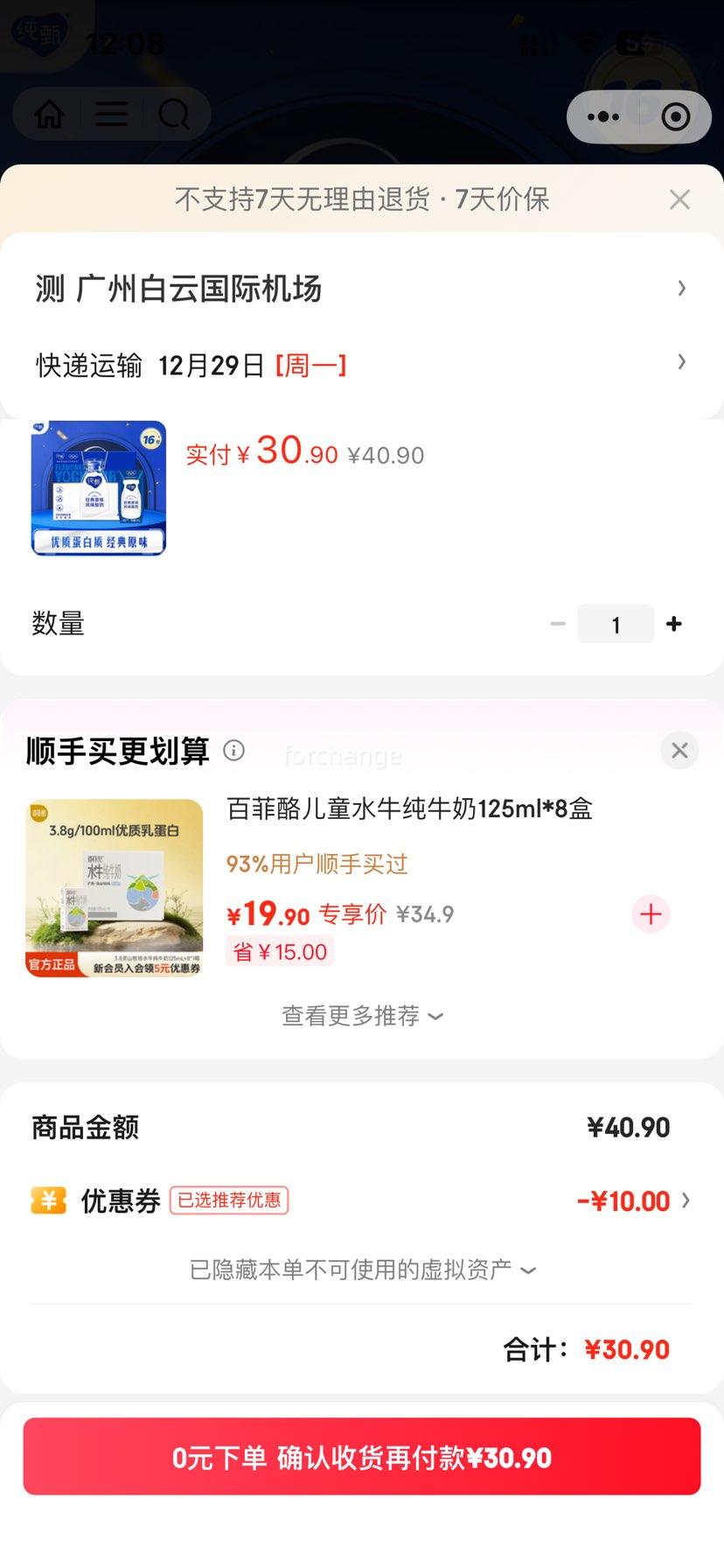Dismiss the 不支持7天无理由退货 notice banner
Viewport: 724px width, 1568px height.
679,199
